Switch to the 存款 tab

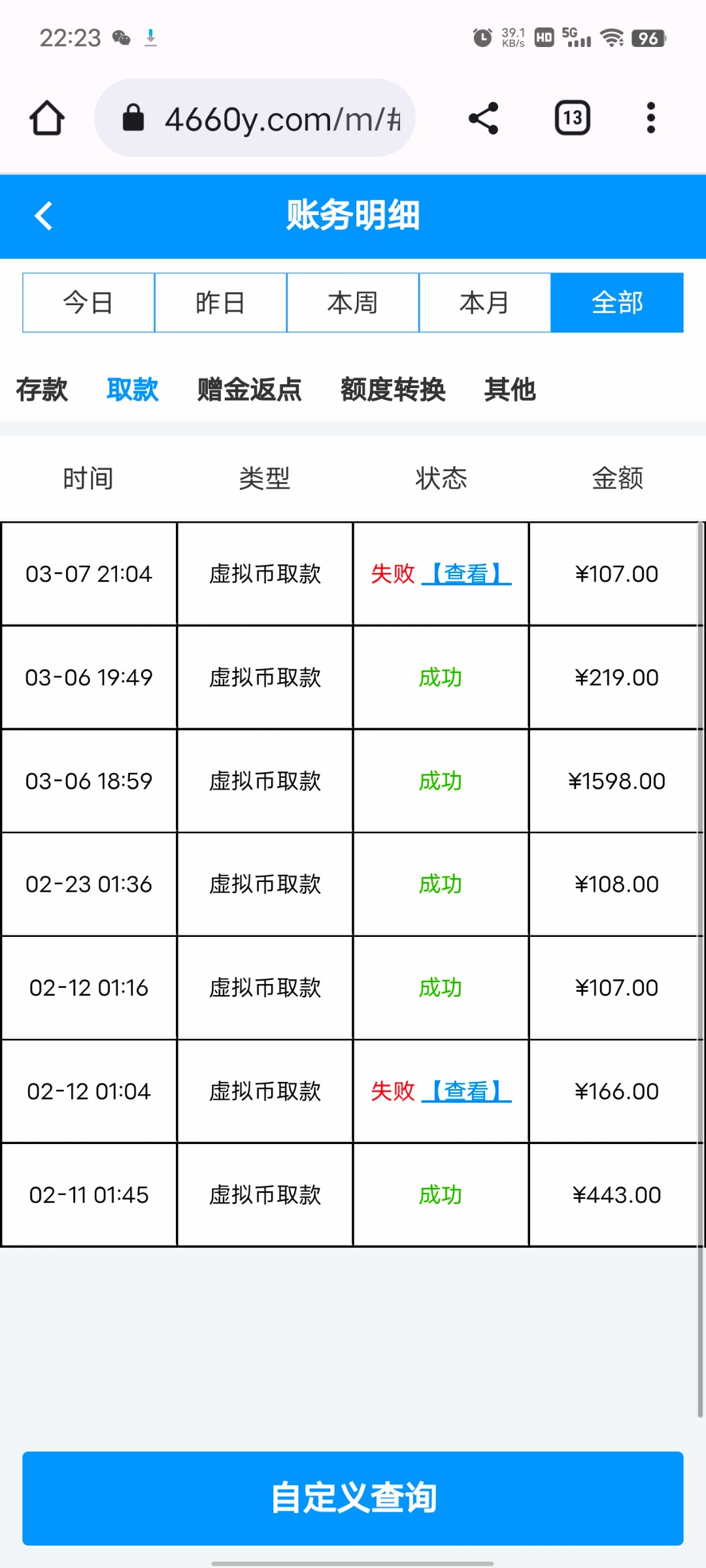[42, 389]
